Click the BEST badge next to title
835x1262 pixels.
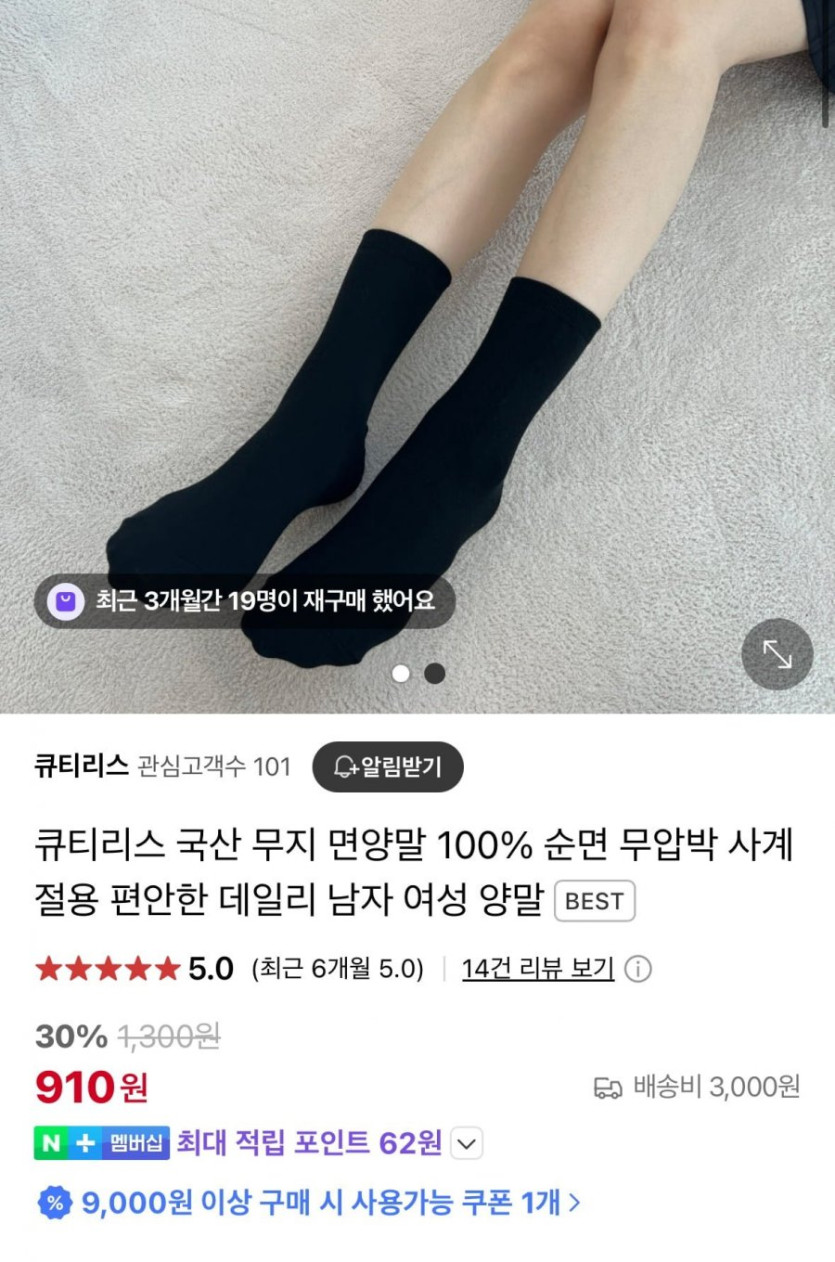tap(594, 901)
